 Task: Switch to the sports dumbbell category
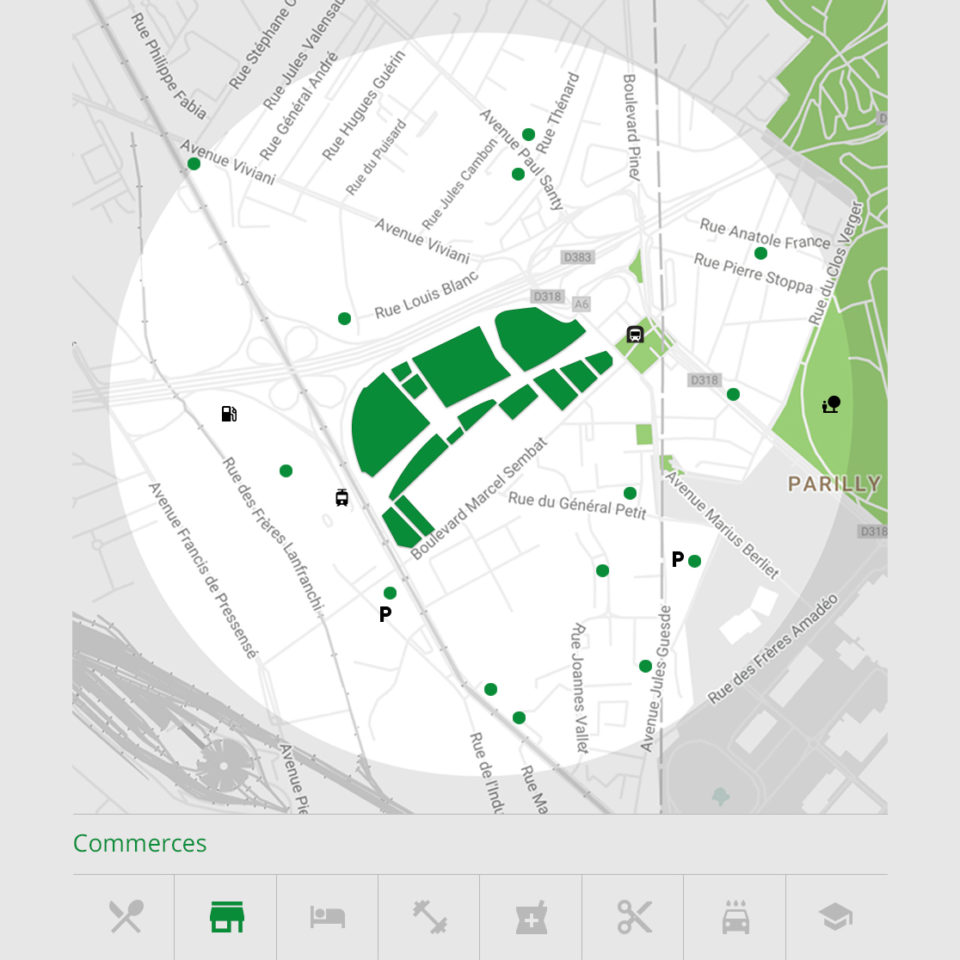[x=429, y=917]
